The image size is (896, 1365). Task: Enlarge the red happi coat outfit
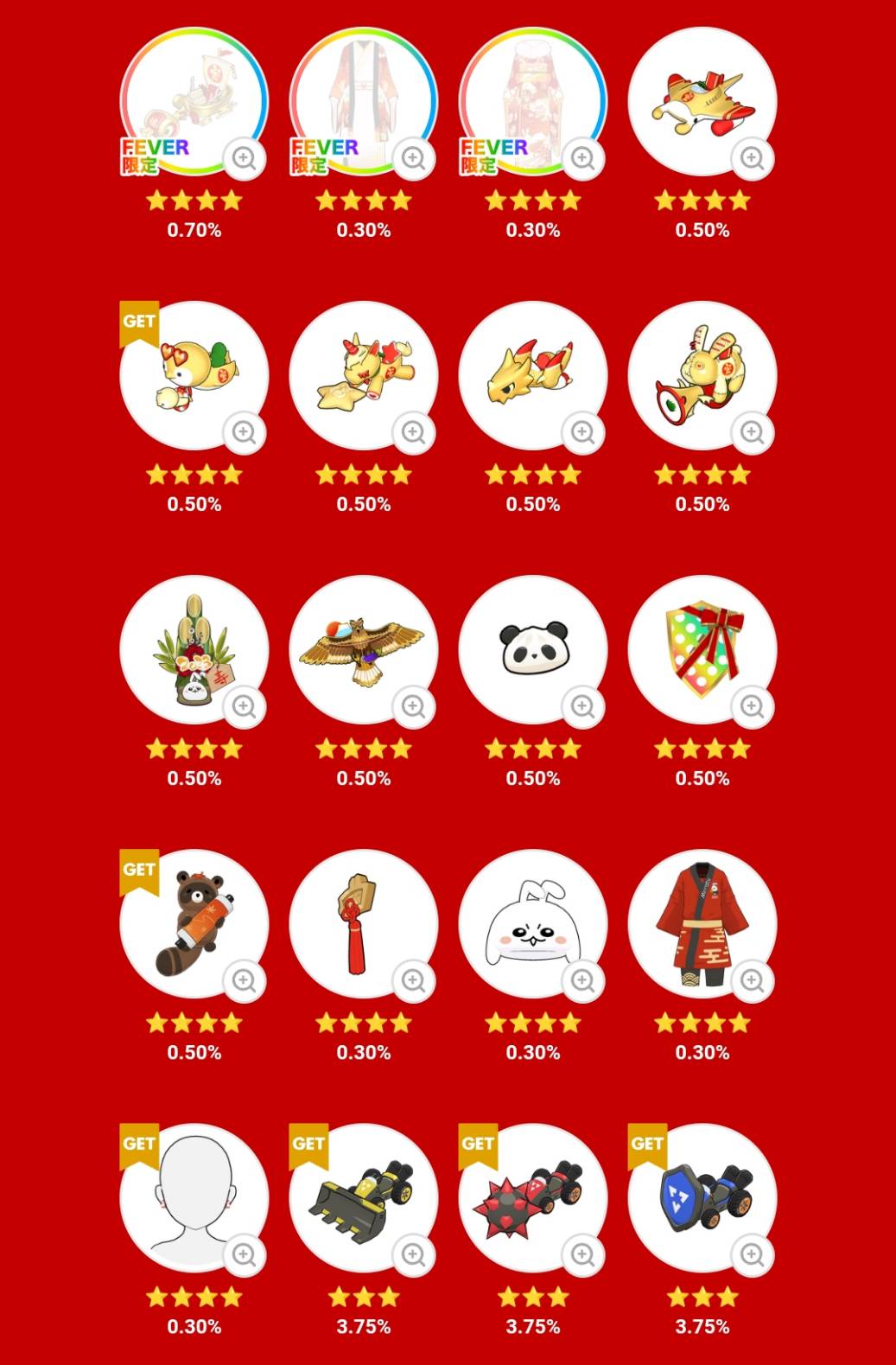tap(752, 980)
